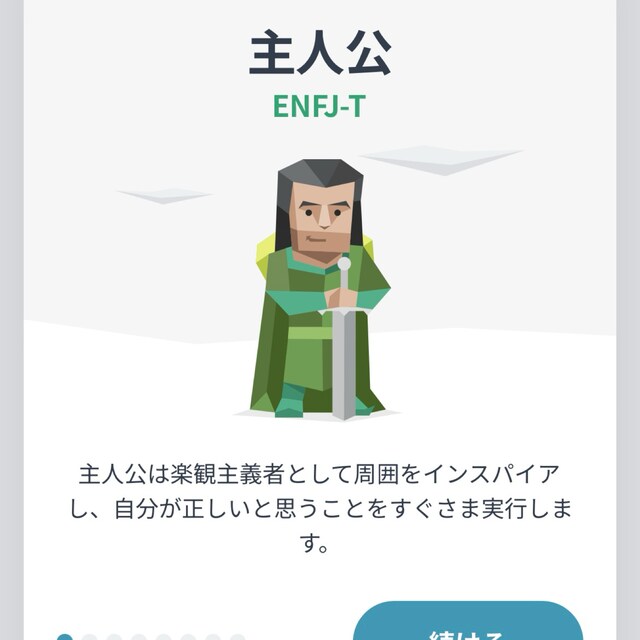The image size is (640, 640).
Task: Tap the 続ける continue button
Action: coord(468,624)
